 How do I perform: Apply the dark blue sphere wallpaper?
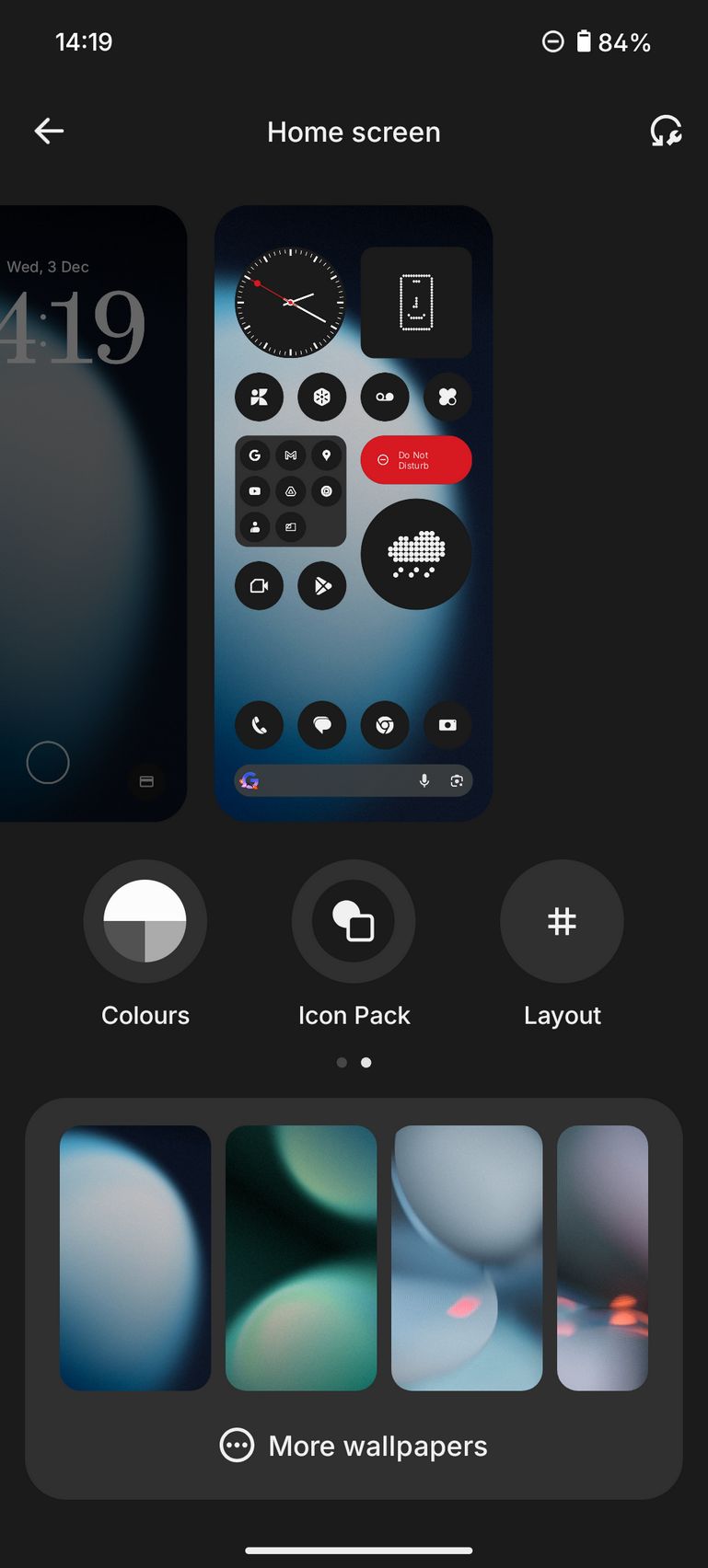point(135,1257)
